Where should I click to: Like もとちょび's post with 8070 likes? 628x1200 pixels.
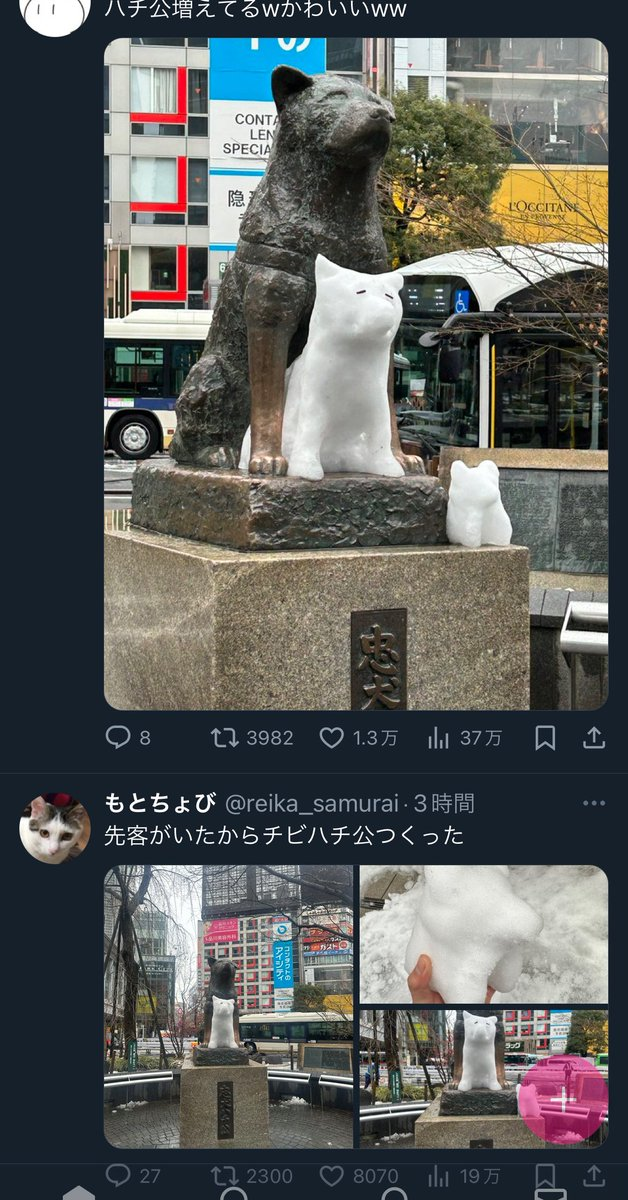tap(331, 1176)
